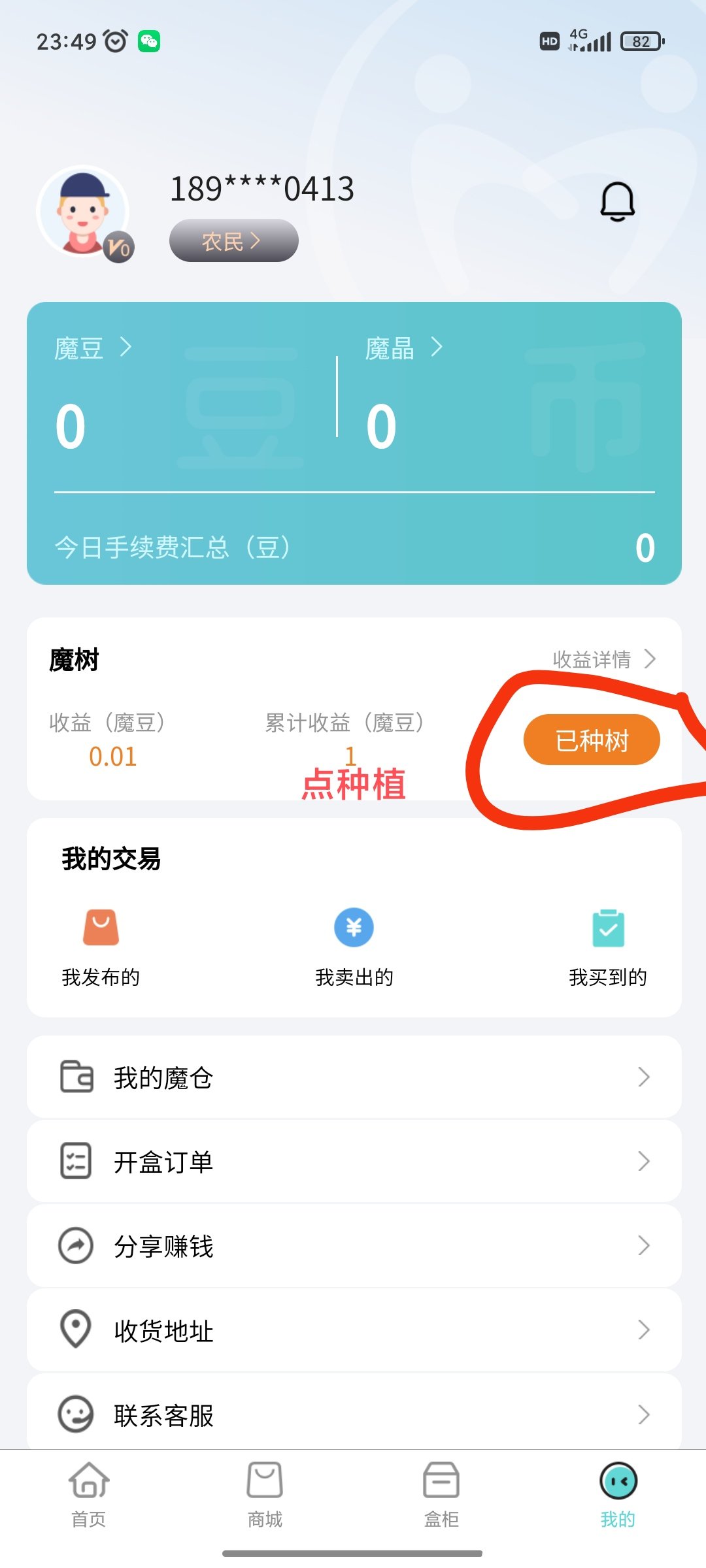
Task: Open 魔晶 balance details
Action: point(403,348)
